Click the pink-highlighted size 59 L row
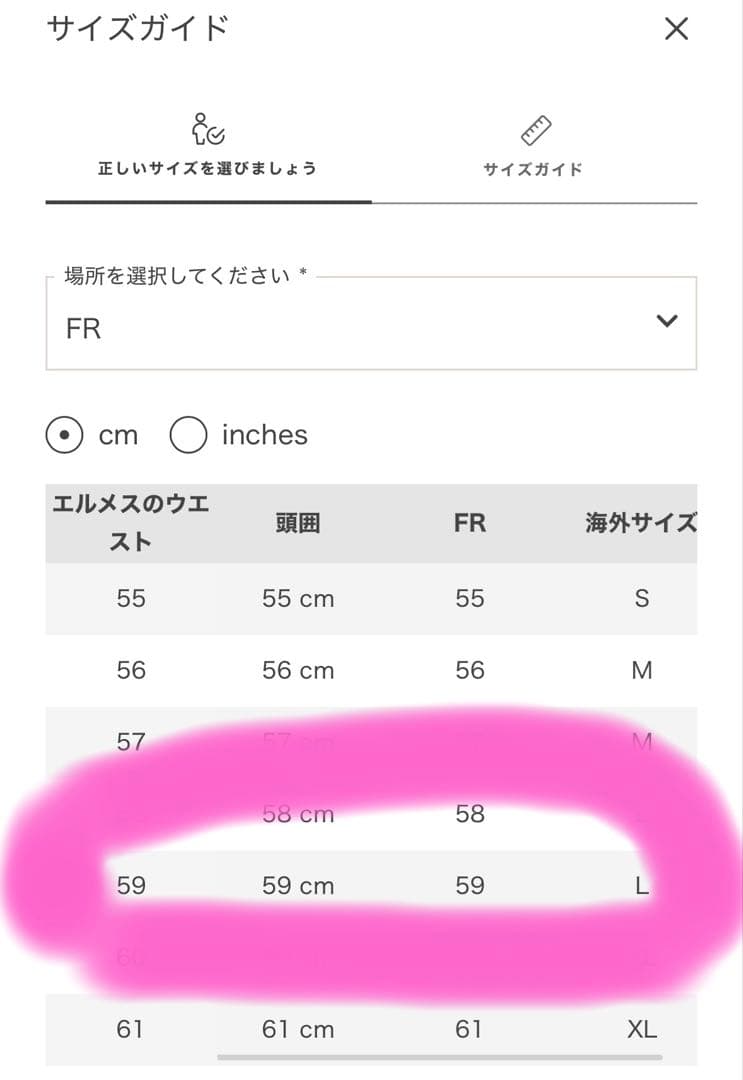The width and height of the screenshot is (743, 1080). tap(370, 885)
